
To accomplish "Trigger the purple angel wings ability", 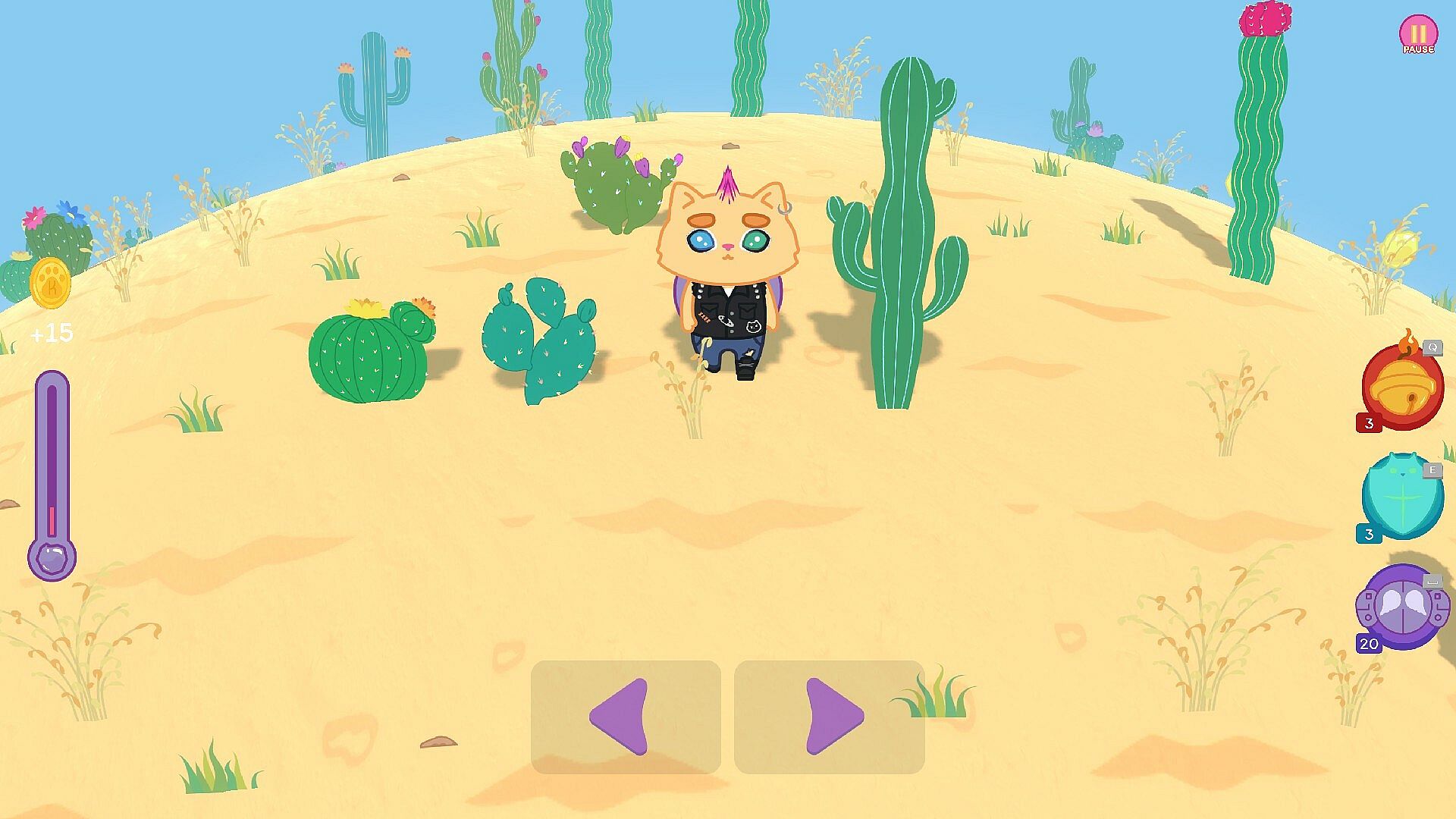I will pyautogui.click(x=1401, y=607).
